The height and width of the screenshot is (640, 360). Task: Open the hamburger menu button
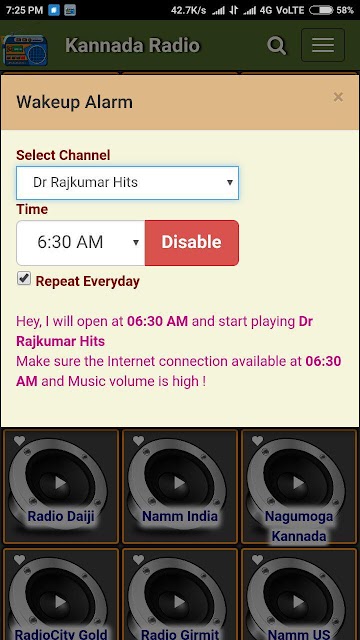tap(323, 45)
